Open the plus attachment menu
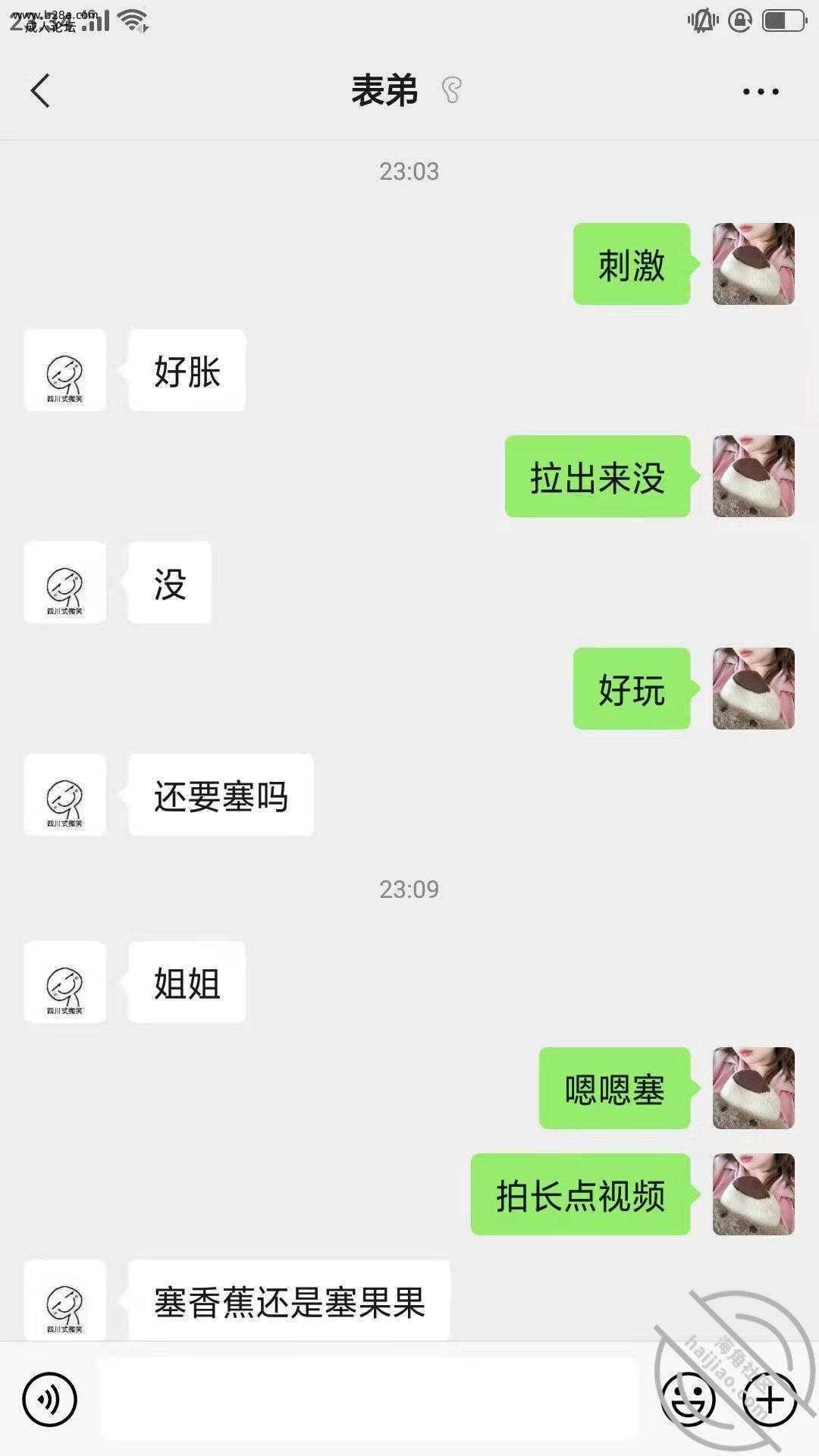This screenshot has height=1456, width=819. coord(769,1400)
